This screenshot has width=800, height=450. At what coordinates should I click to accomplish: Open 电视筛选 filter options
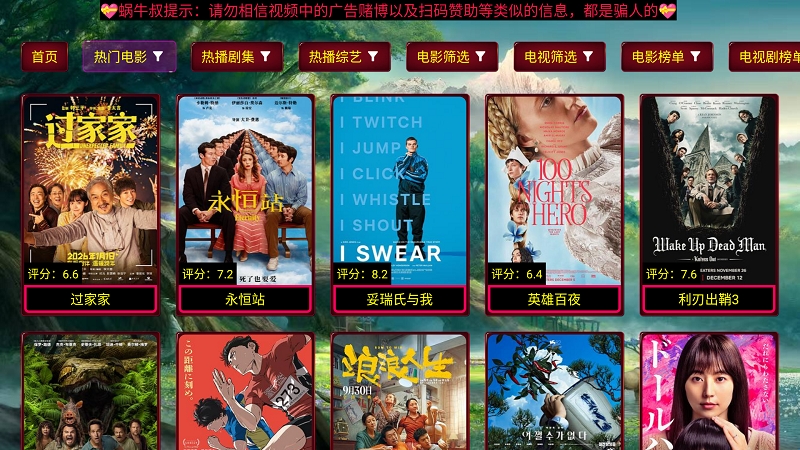point(560,57)
